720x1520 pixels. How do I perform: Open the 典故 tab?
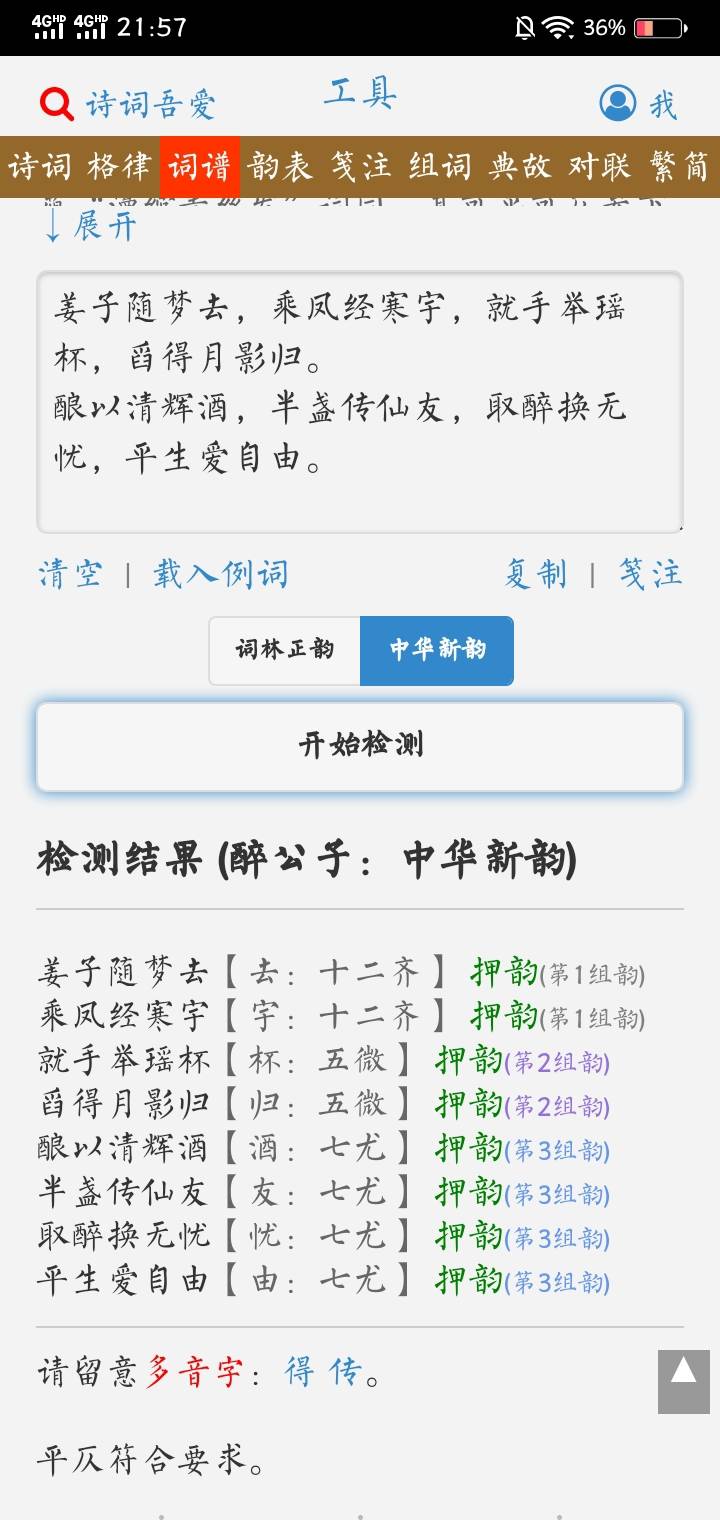[520, 166]
